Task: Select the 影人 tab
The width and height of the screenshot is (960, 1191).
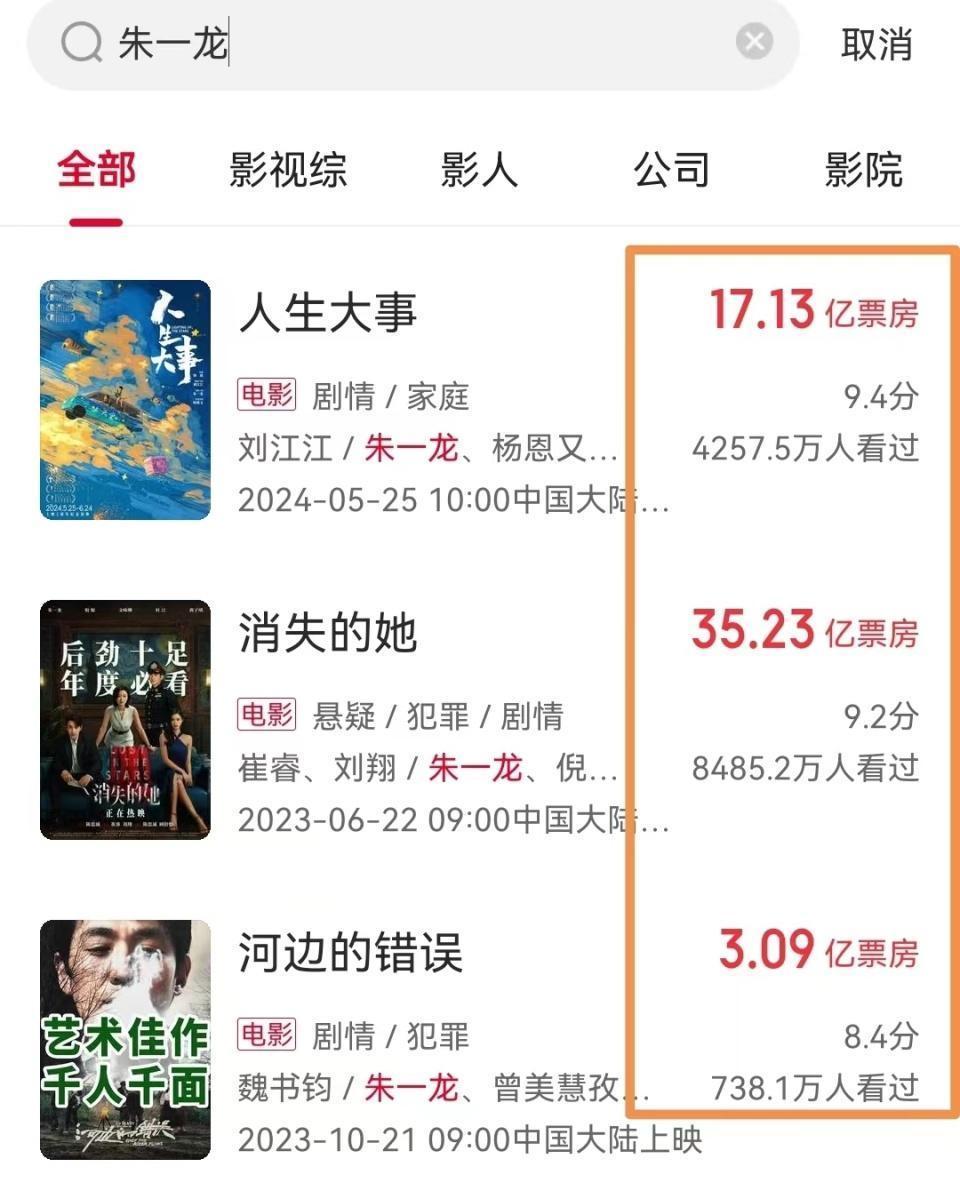Action: (x=479, y=170)
